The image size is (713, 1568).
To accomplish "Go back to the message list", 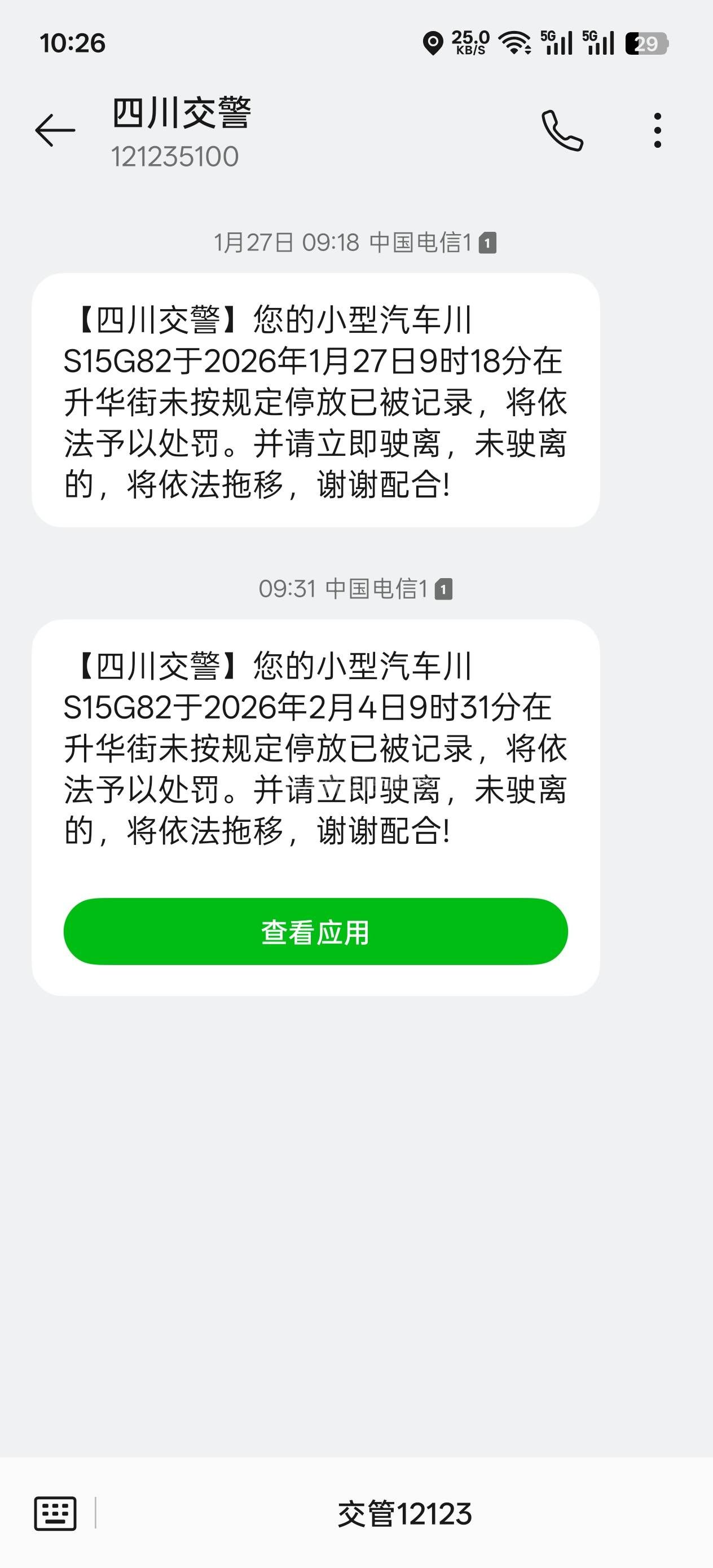I will tap(55, 130).
